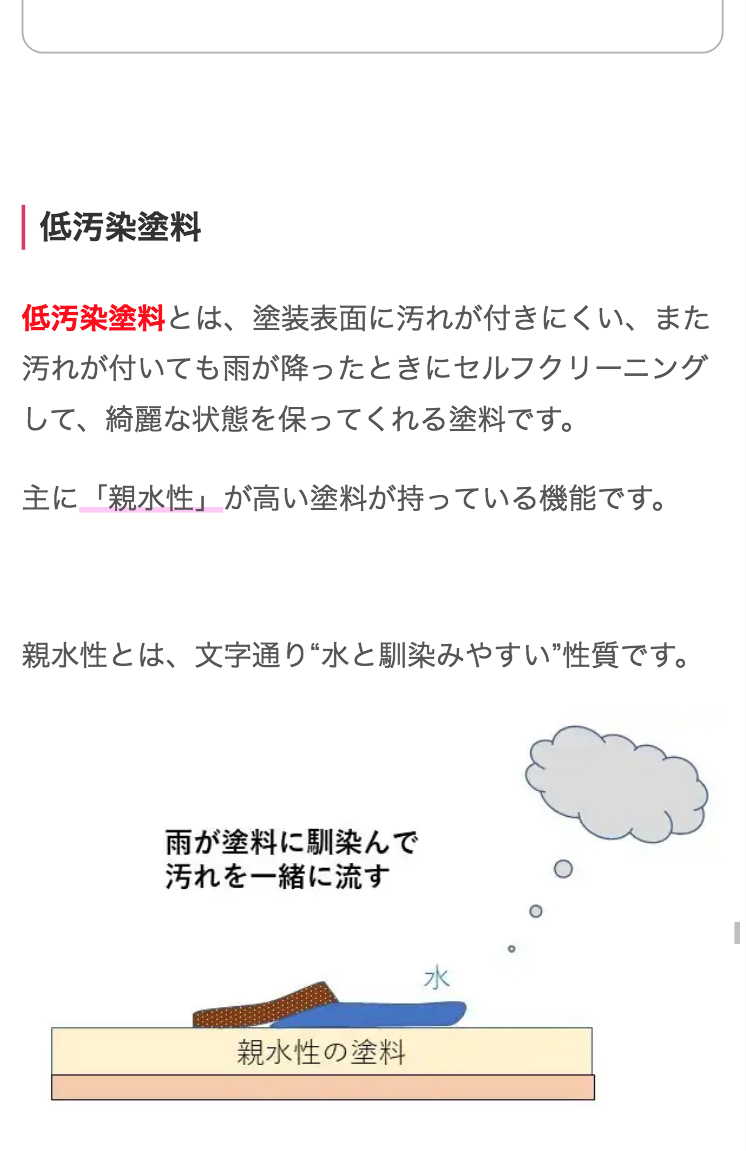Tap the page scrollbar handle
The height and width of the screenshot is (1151, 746).
[737, 933]
